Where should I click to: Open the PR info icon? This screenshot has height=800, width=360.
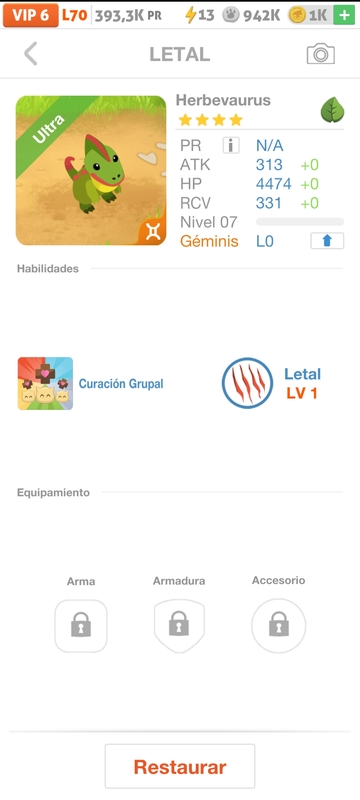pyautogui.click(x=231, y=145)
